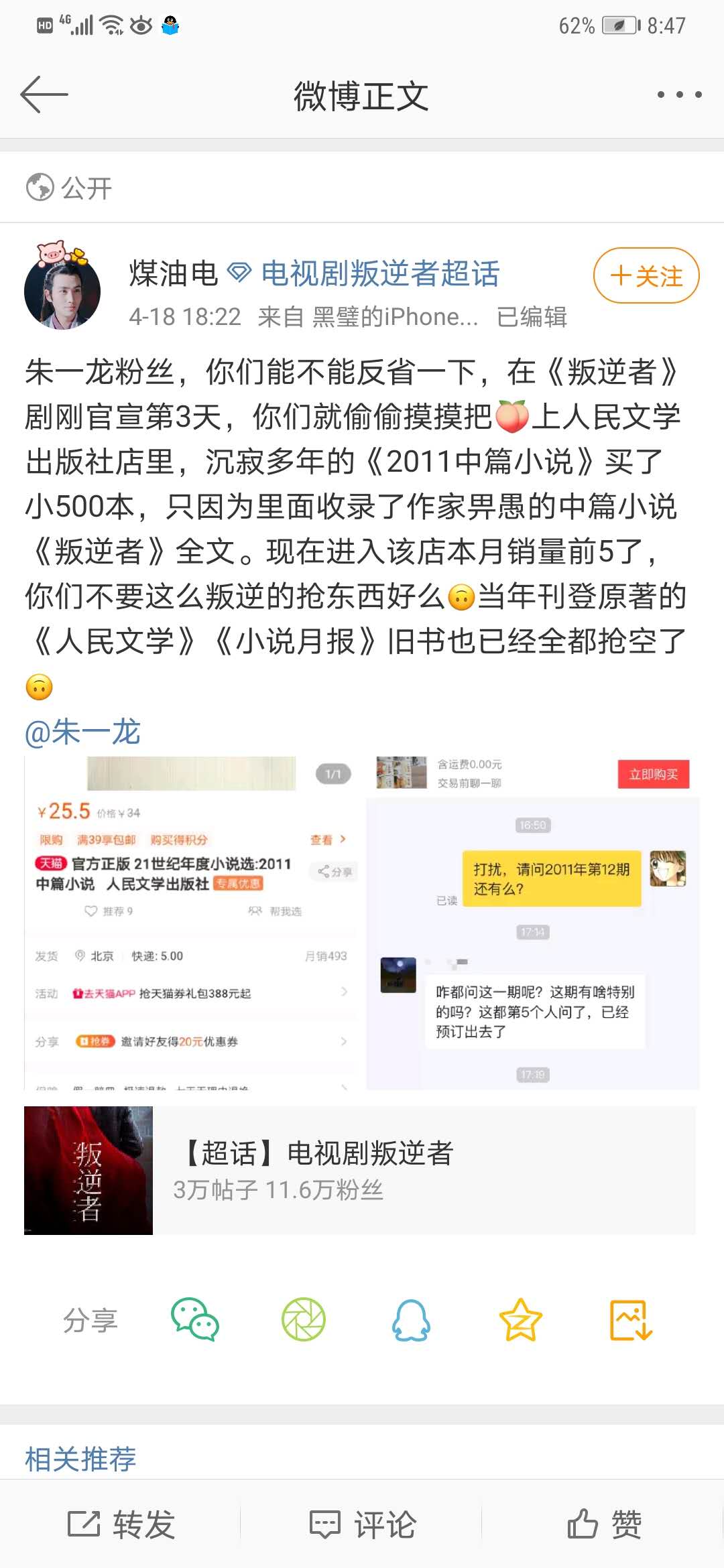Viewport: 724px width, 1568px height.
Task: Go back using the top-left arrow
Action: tap(44, 94)
